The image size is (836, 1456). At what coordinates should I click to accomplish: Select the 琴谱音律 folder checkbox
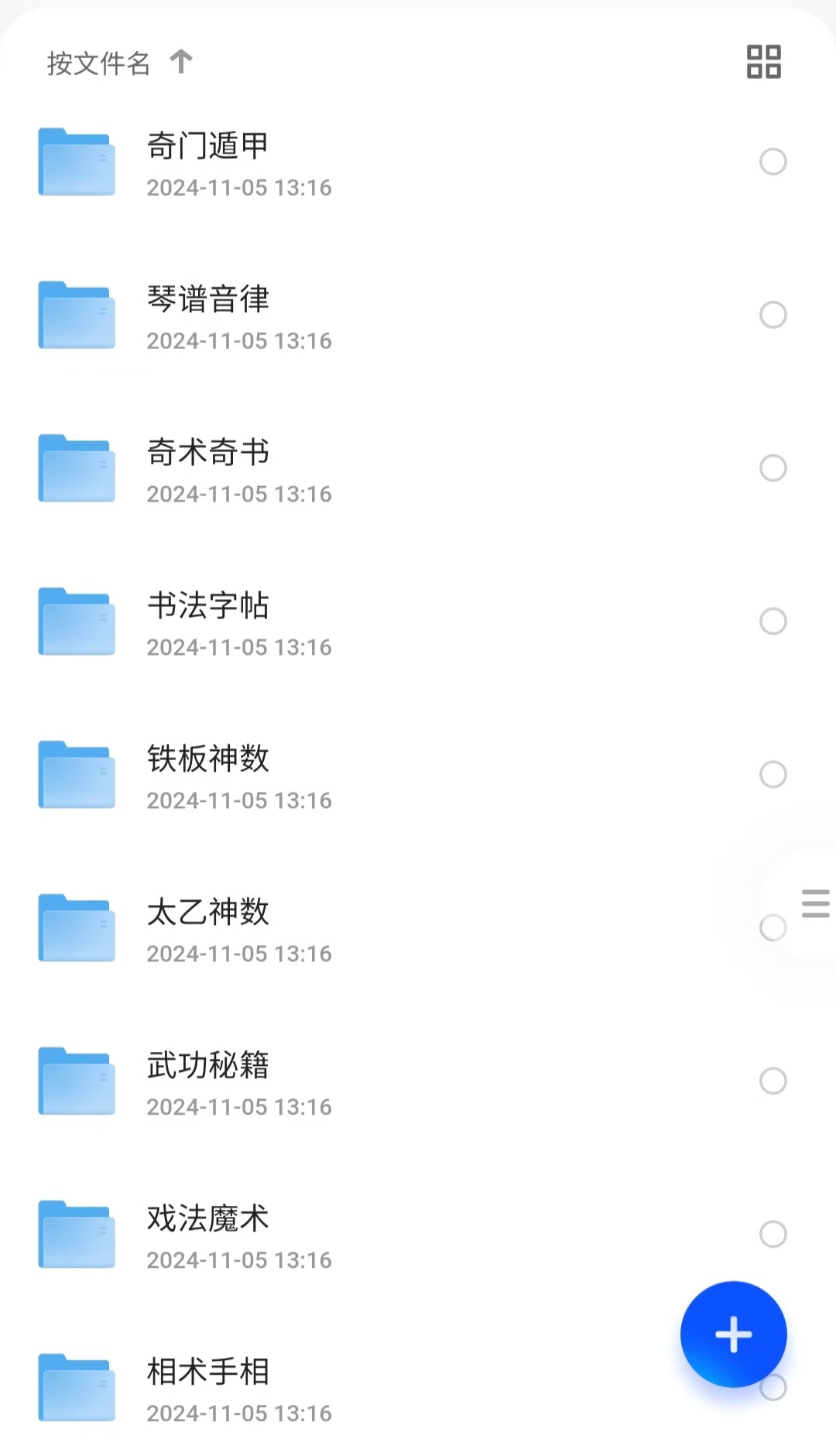pyautogui.click(x=773, y=315)
